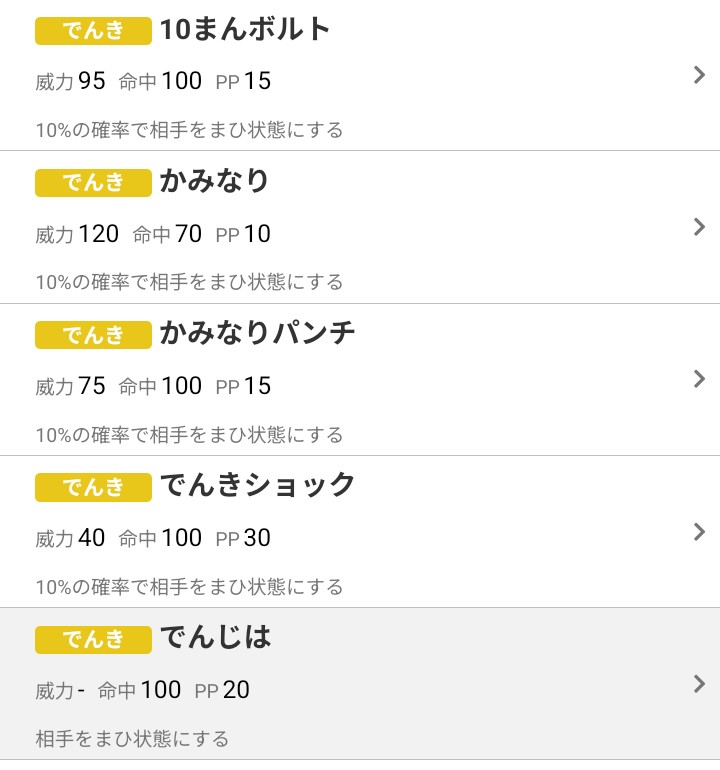
Task: View details for かみなり move
Action: click(360, 228)
